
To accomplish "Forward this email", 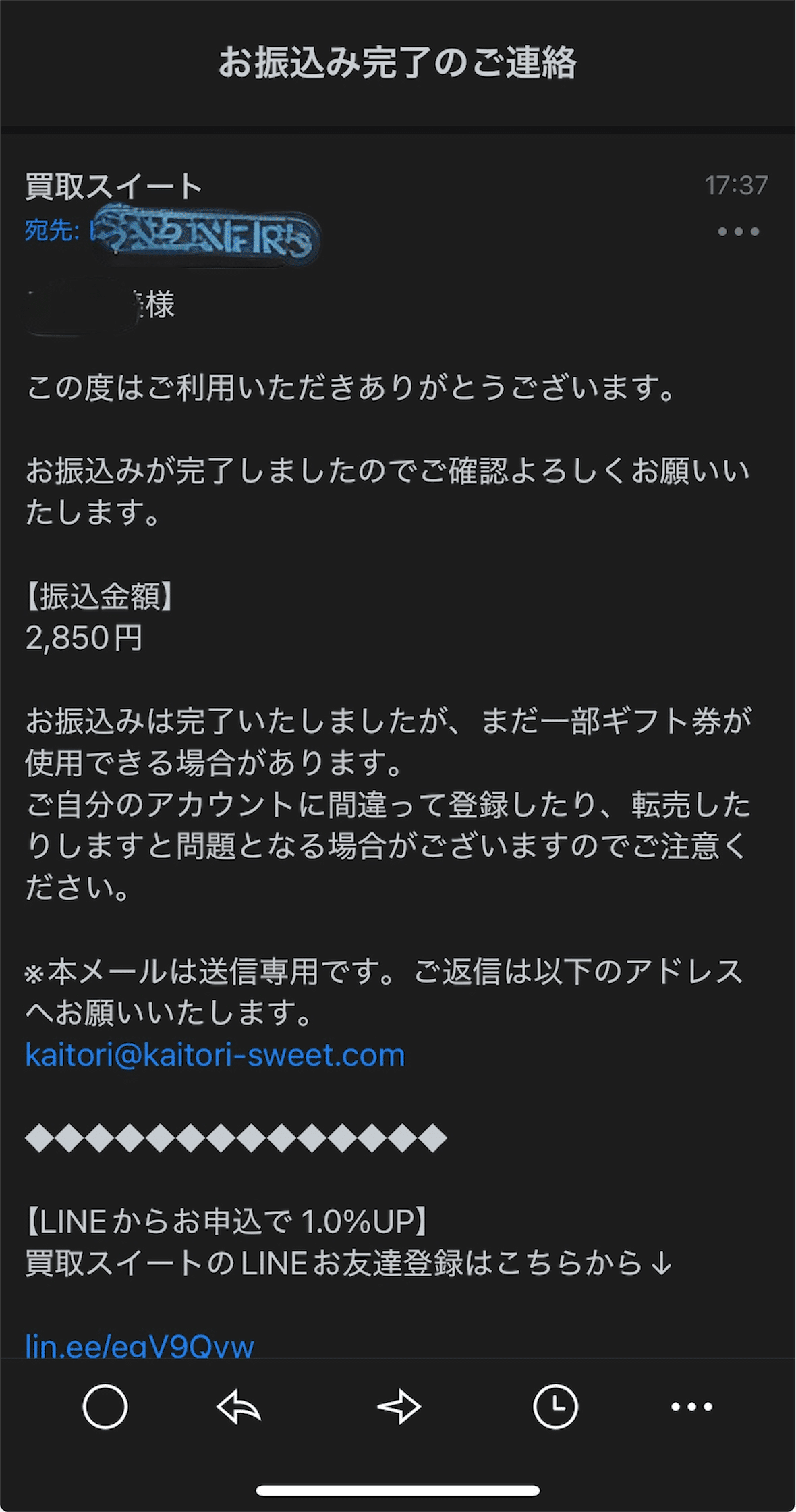I will [x=399, y=1407].
